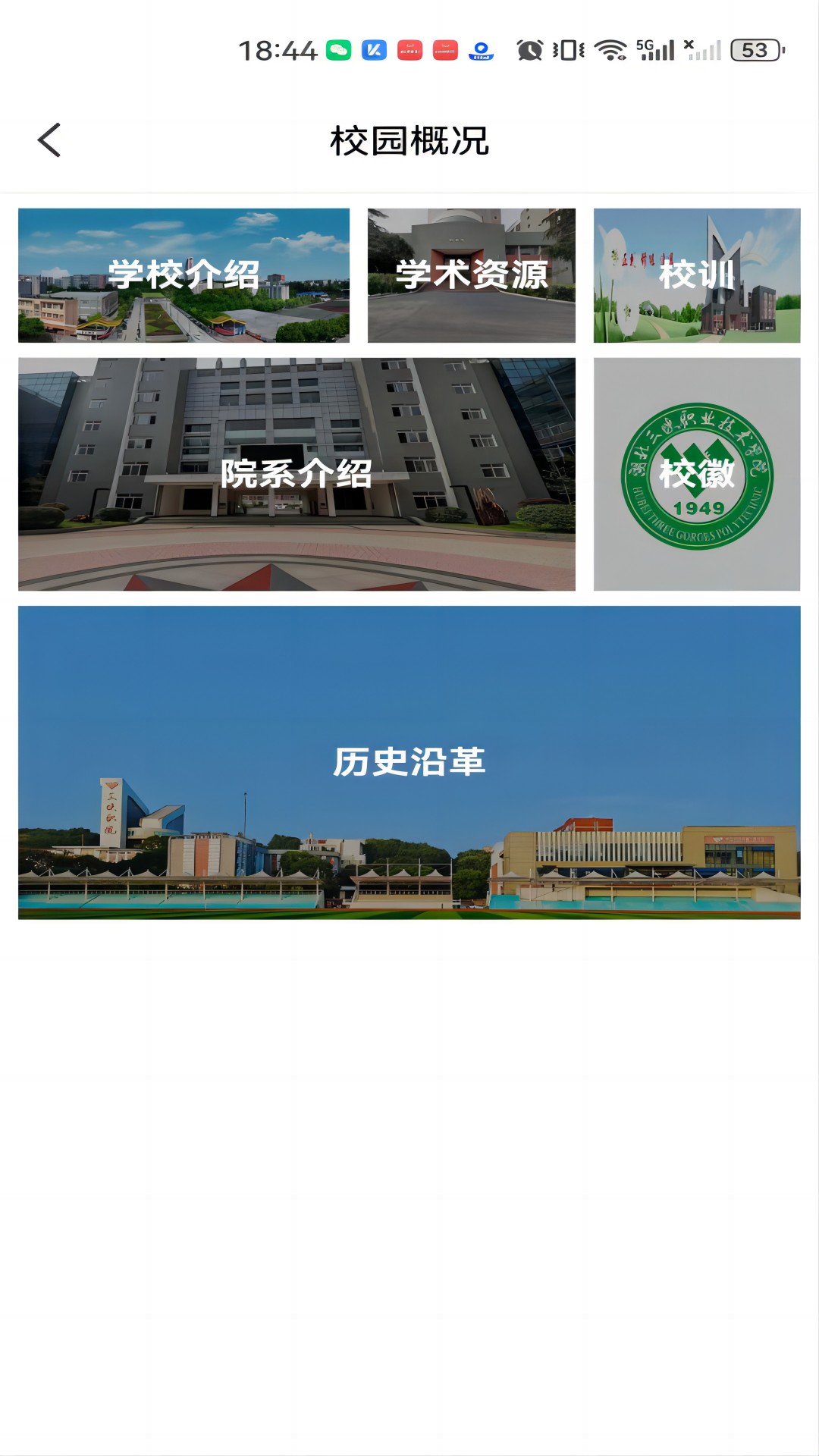Select the 校园概况 page title

409,140
